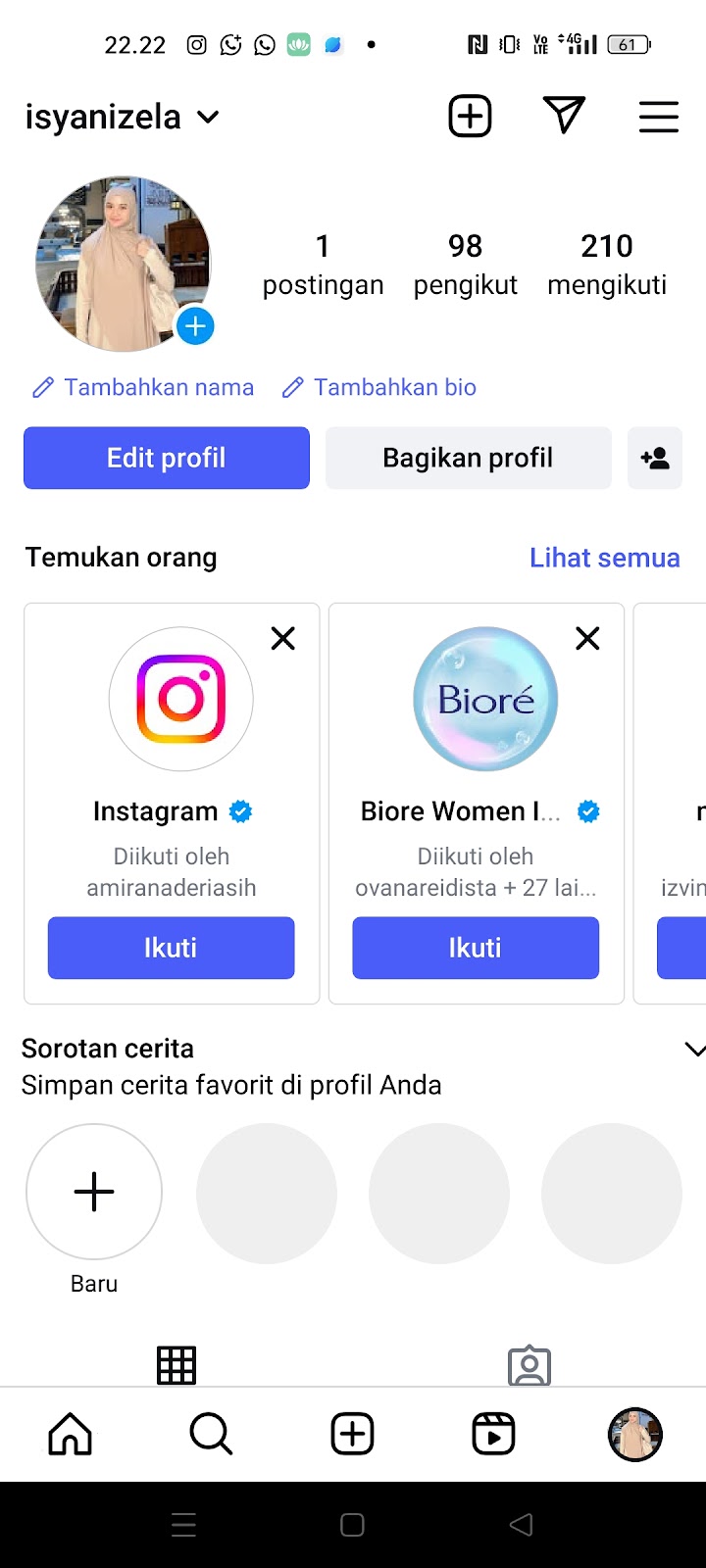
Task: Follow Biore Women with Ikuti button
Action: pyautogui.click(x=476, y=948)
